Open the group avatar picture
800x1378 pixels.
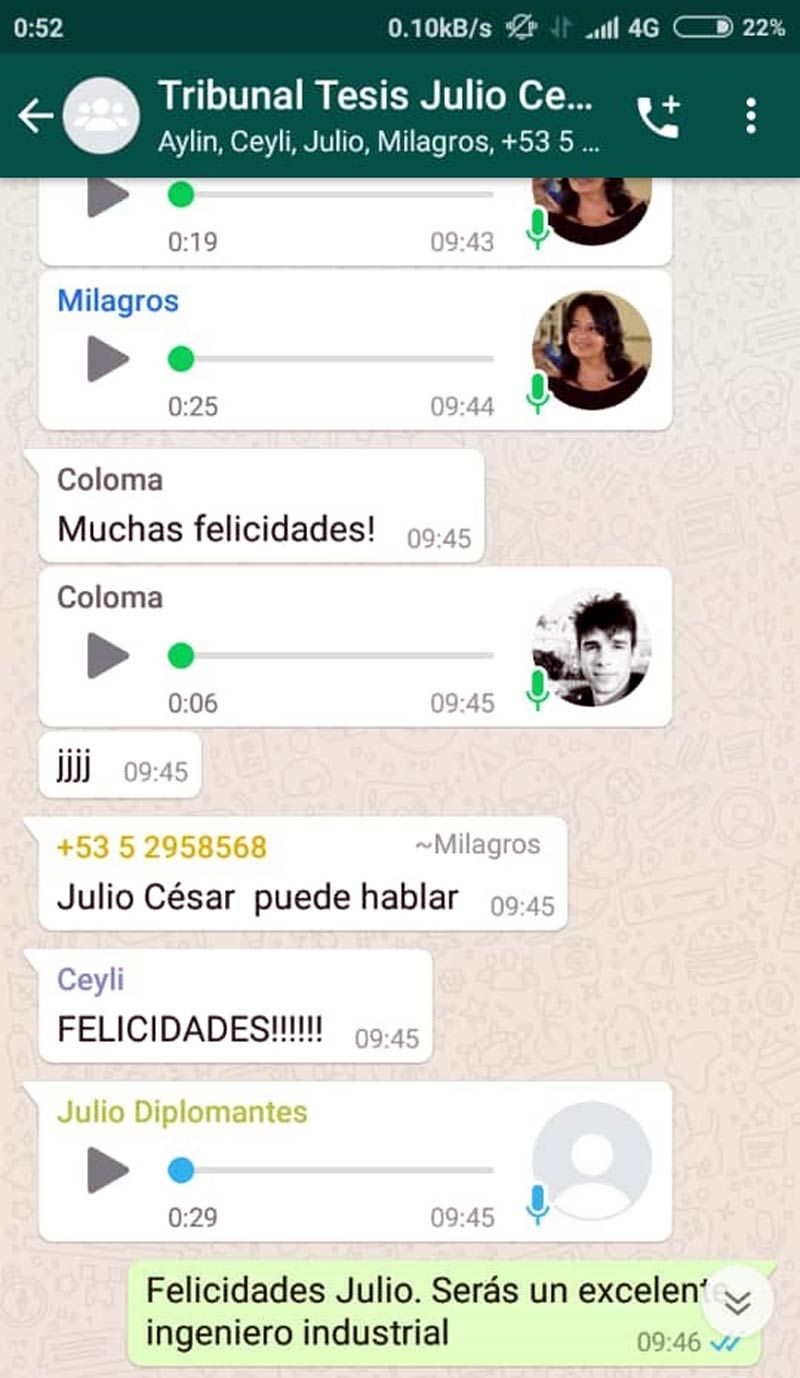(x=101, y=116)
